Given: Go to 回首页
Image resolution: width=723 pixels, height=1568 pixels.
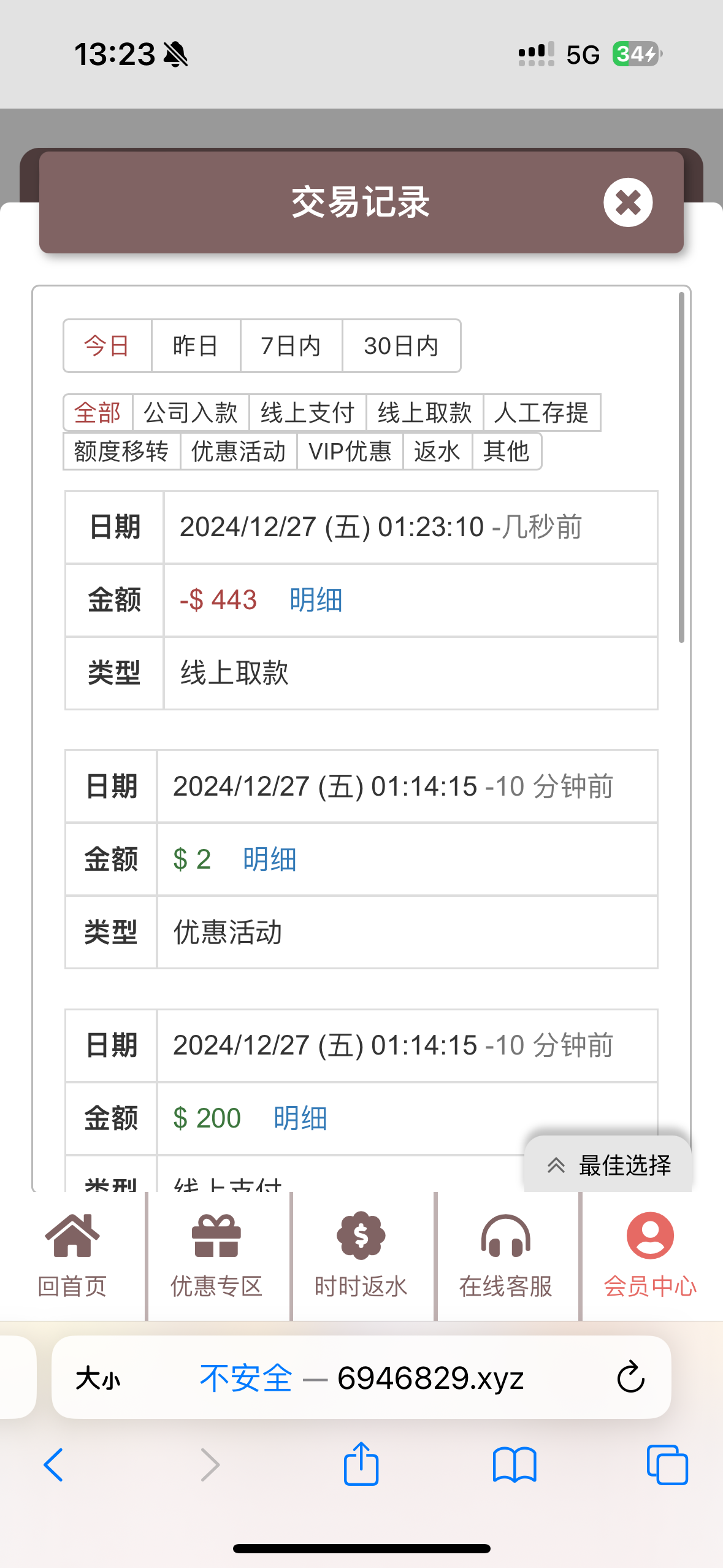Looking at the screenshot, I should tap(72, 1255).
